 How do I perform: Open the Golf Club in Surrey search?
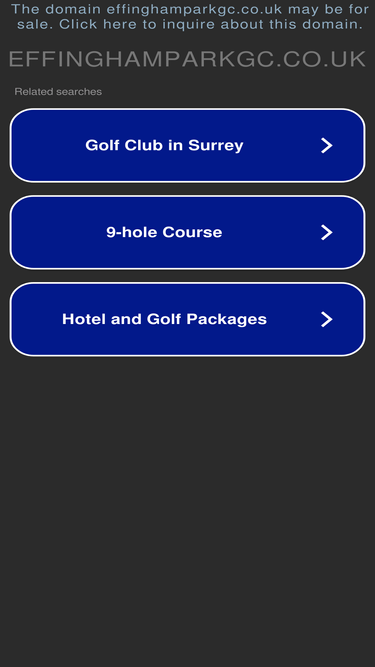[188, 145]
